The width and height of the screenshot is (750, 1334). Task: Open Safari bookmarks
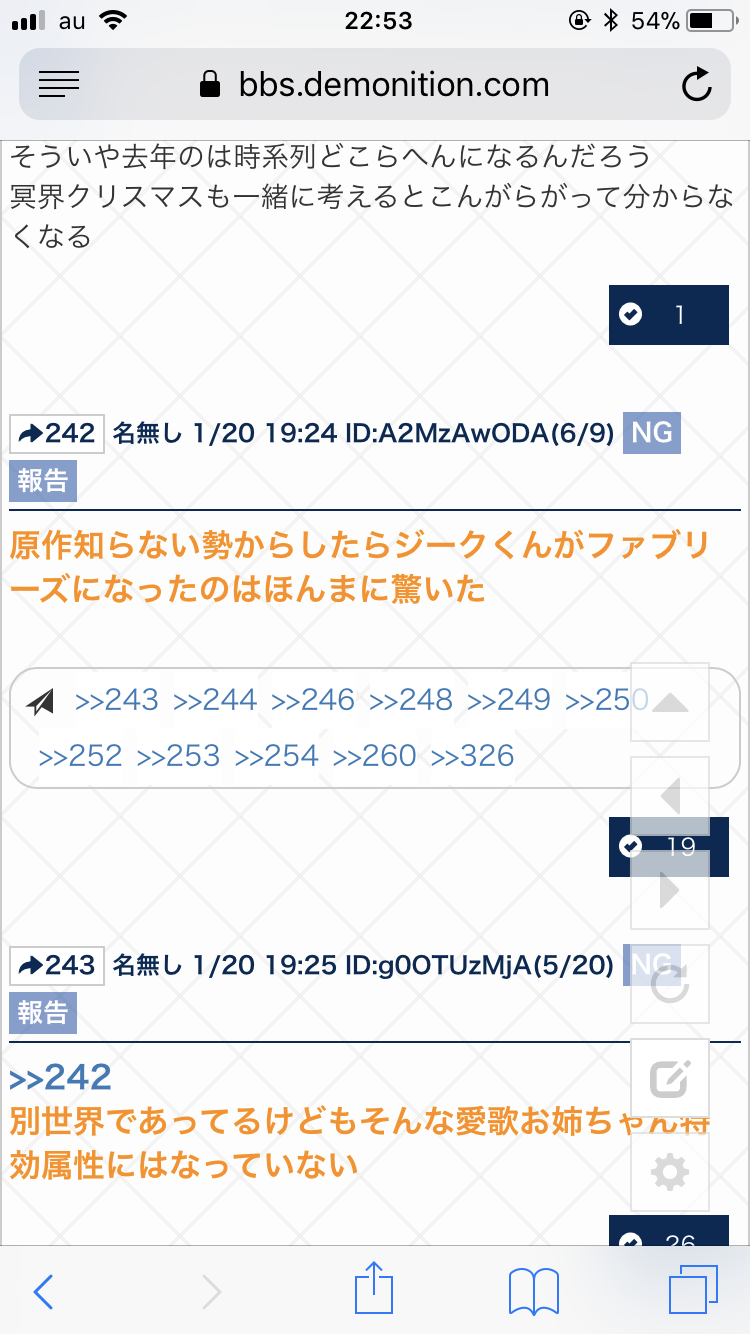tap(533, 1292)
